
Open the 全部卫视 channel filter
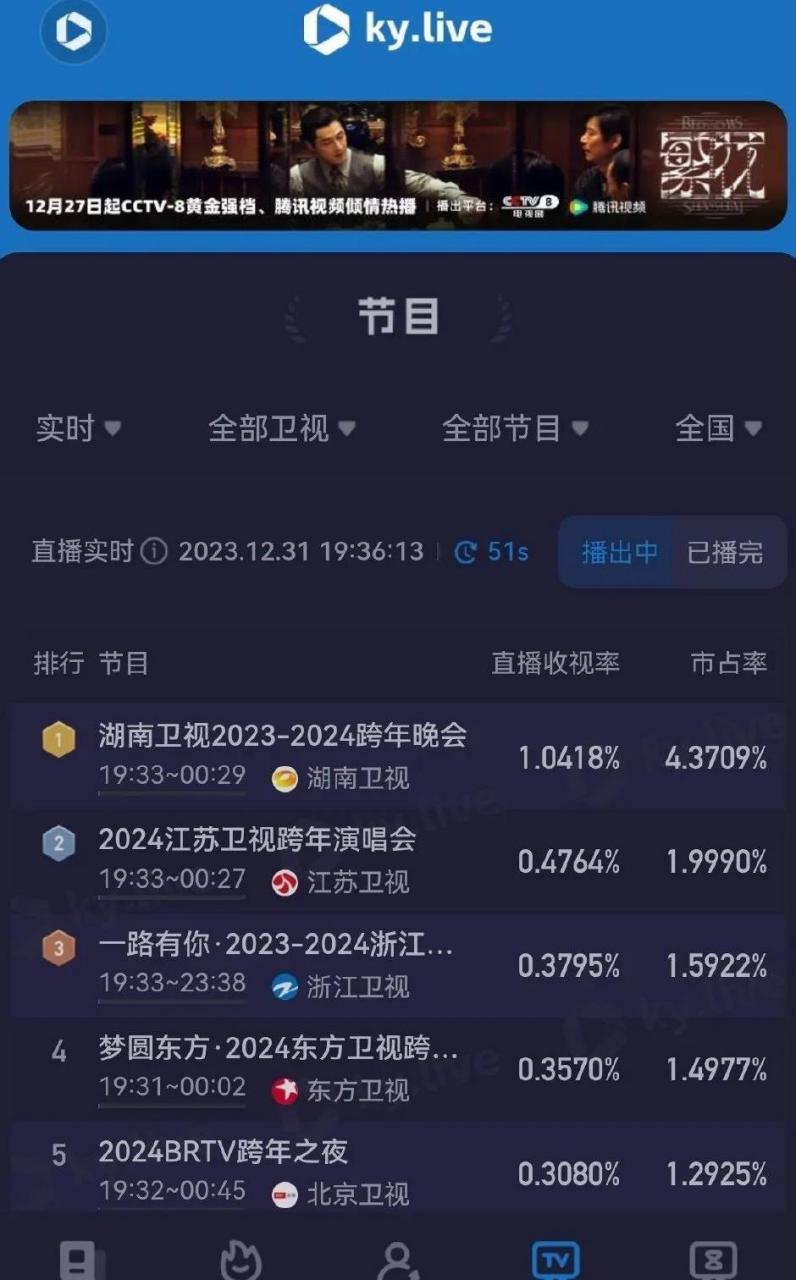click(281, 429)
